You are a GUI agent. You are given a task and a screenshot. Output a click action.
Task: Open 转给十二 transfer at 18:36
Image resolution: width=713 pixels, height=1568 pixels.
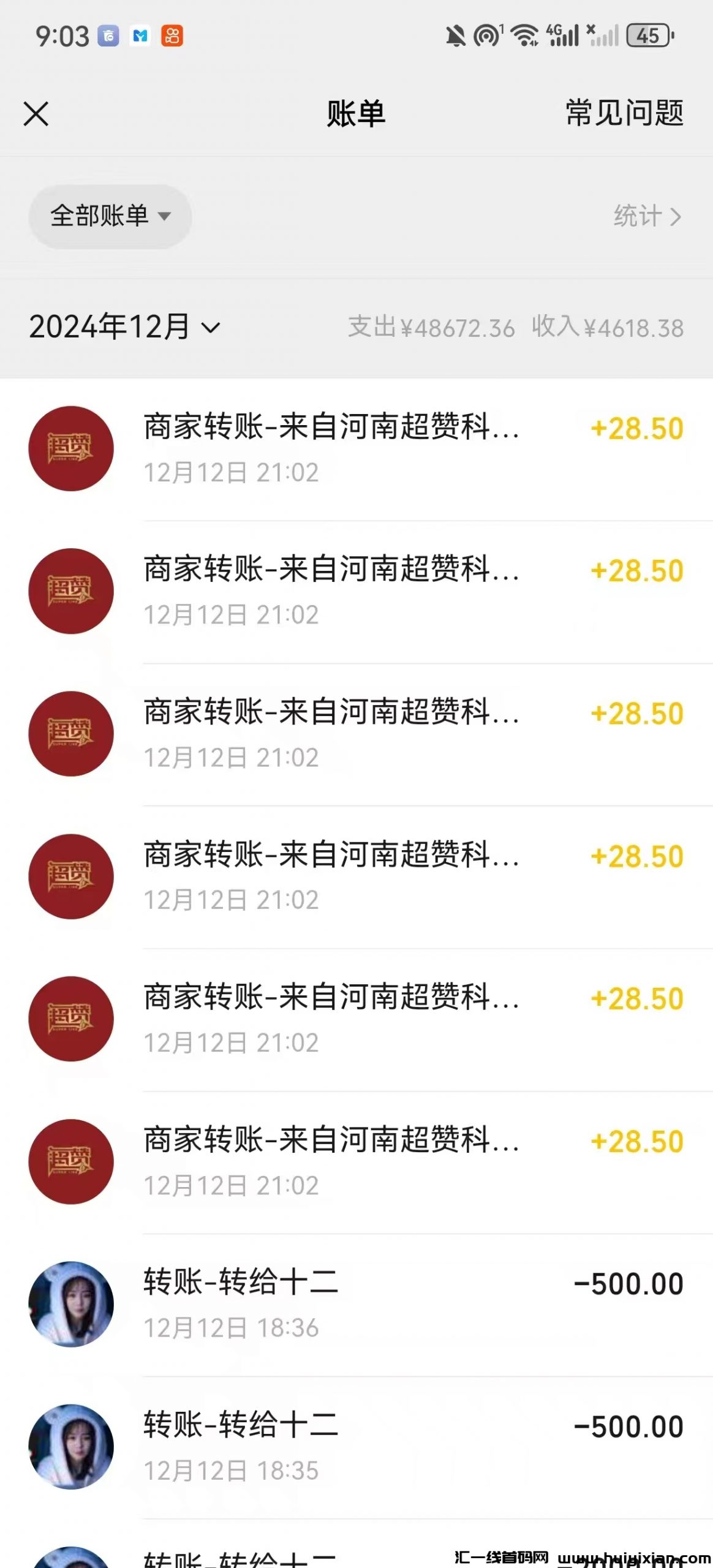(x=355, y=1305)
